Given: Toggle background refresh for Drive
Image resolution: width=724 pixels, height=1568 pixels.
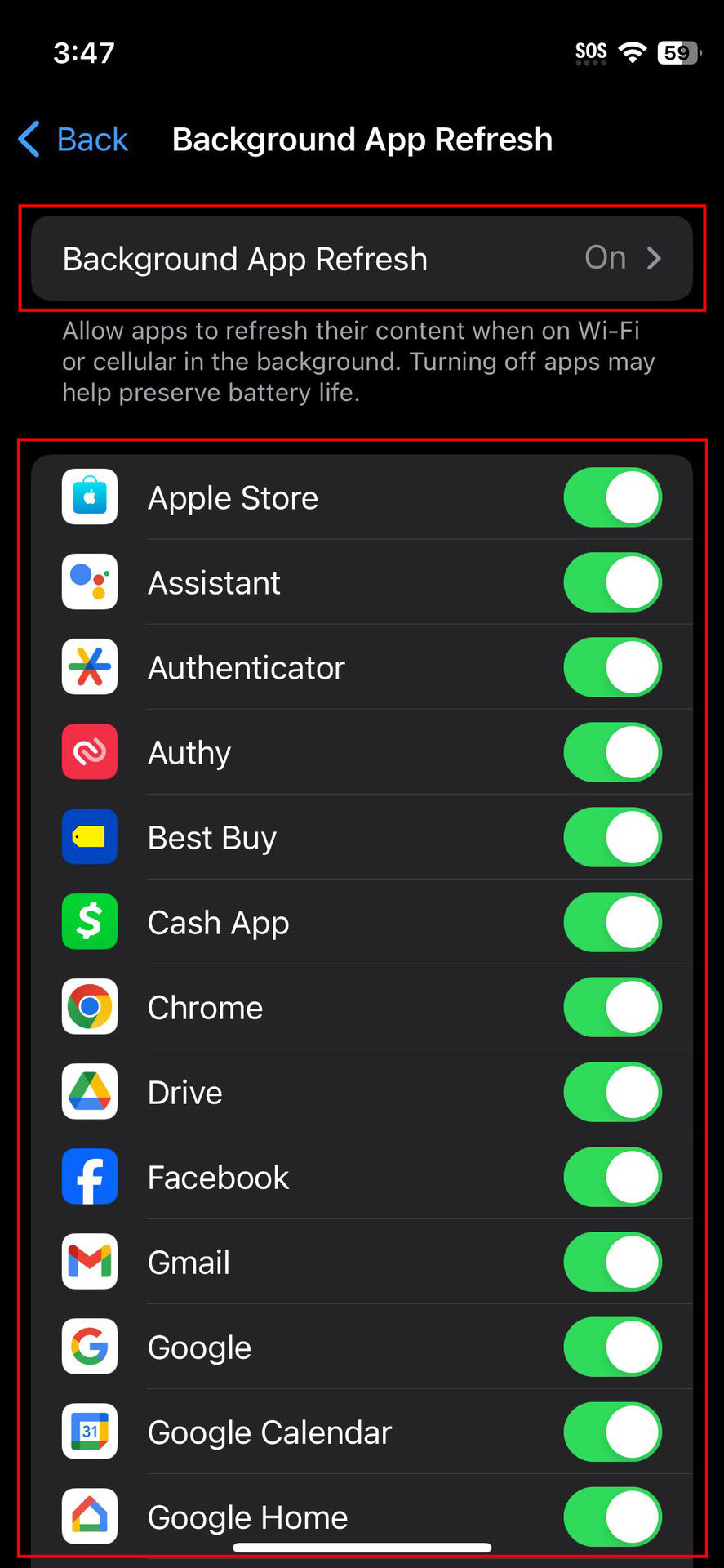Looking at the screenshot, I should coord(612,1092).
